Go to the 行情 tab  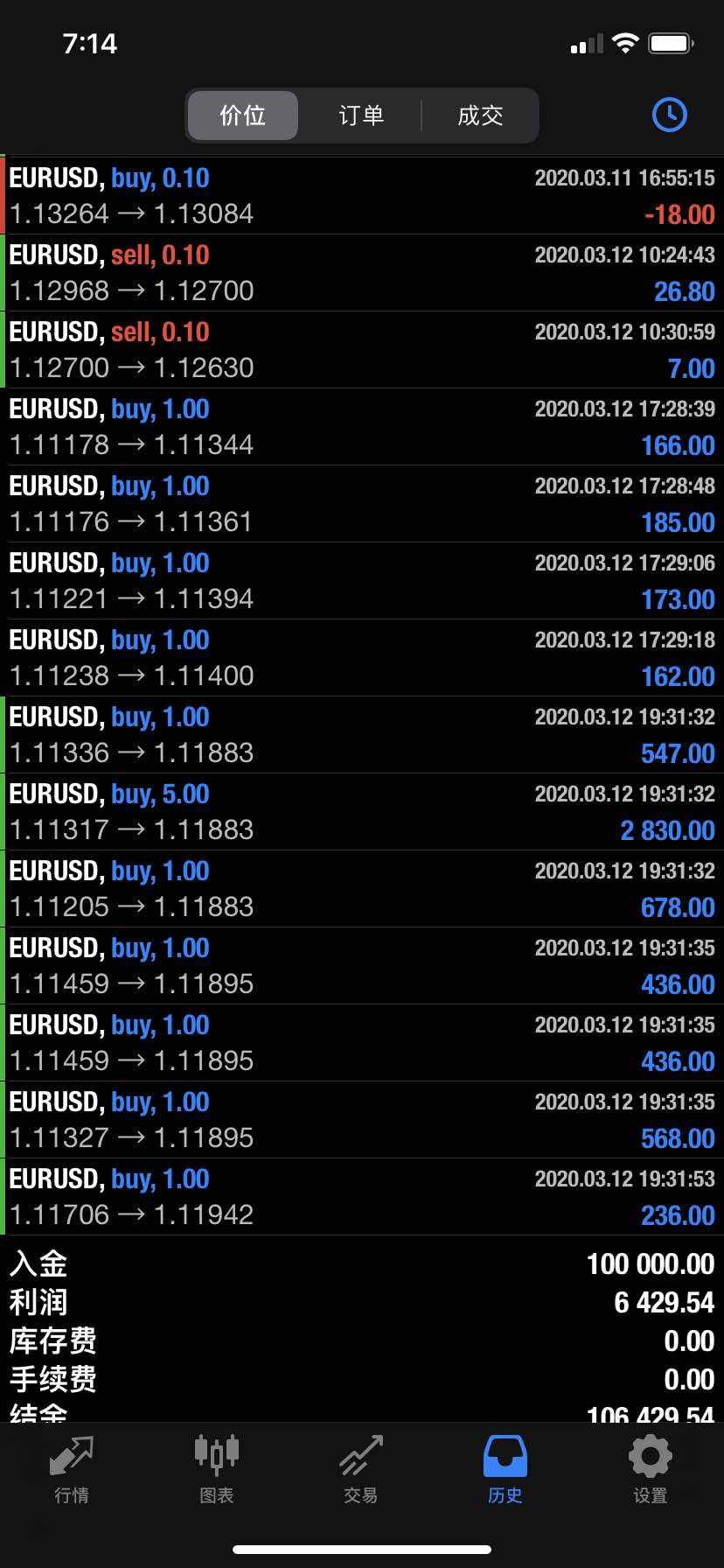coord(72,1470)
